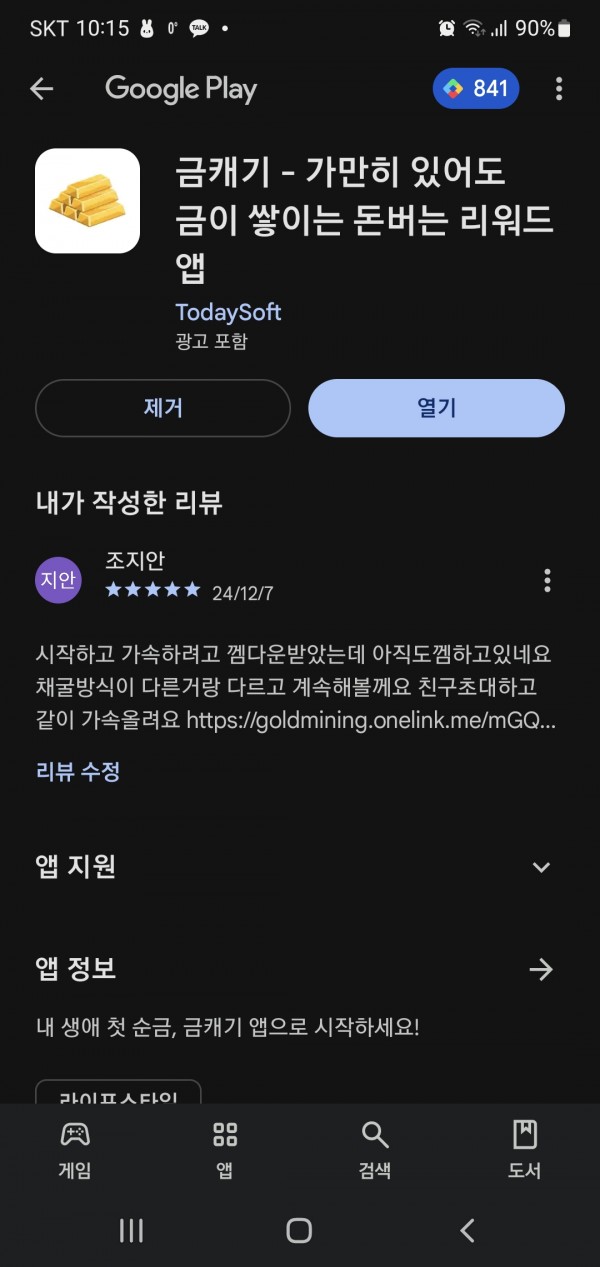The width and height of the screenshot is (600, 1267).
Task: Tap 열기 to open the app
Action: (436, 408)
